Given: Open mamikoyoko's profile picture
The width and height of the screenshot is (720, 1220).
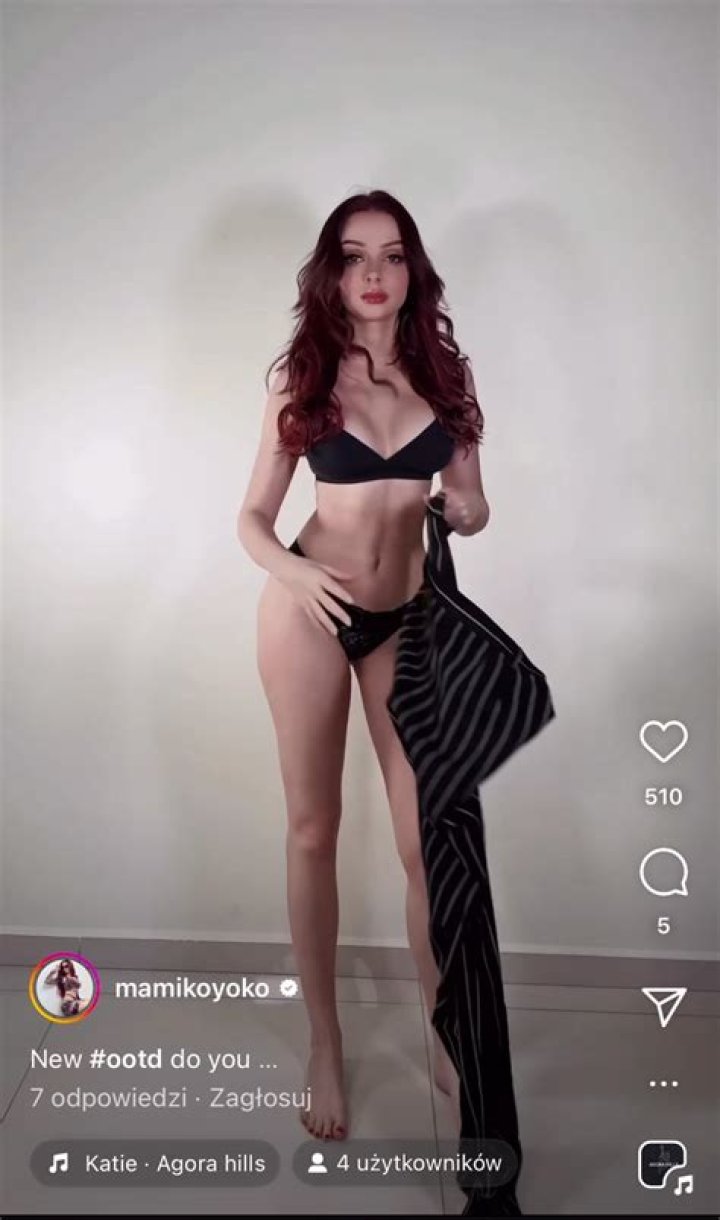Looking at the screenshot, I should pyautogui.click(x=65, y=988).
